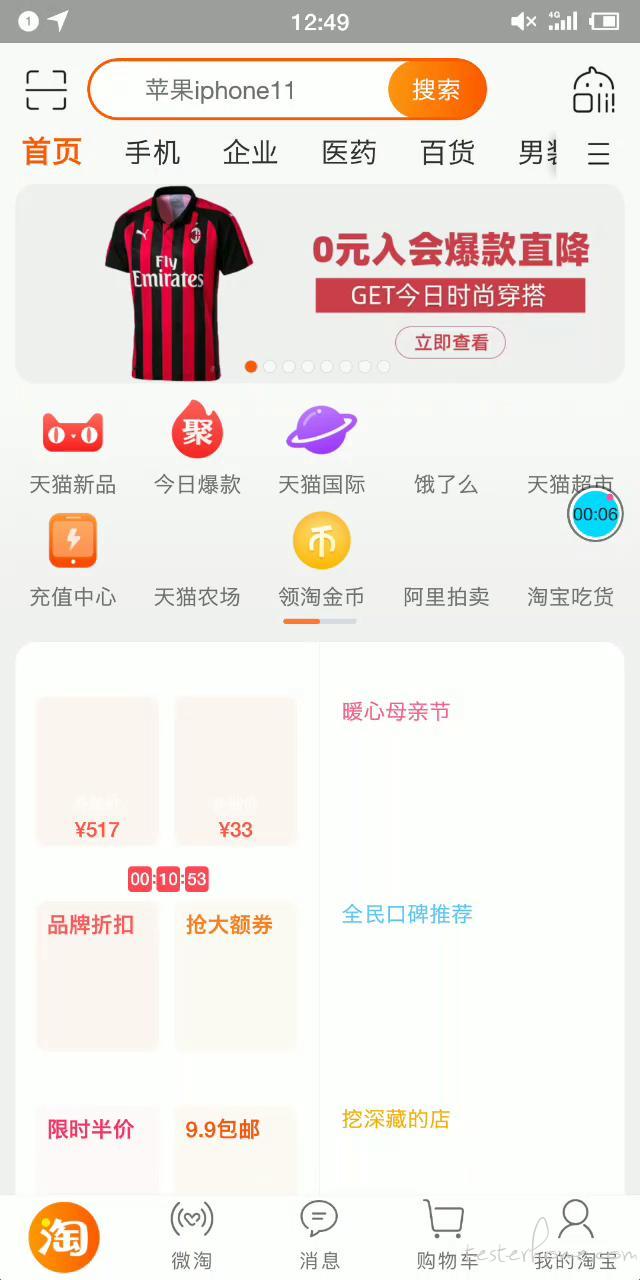Open the 消息 tab
Screen dimensions: 640x1280
[x=319, y=1235]
